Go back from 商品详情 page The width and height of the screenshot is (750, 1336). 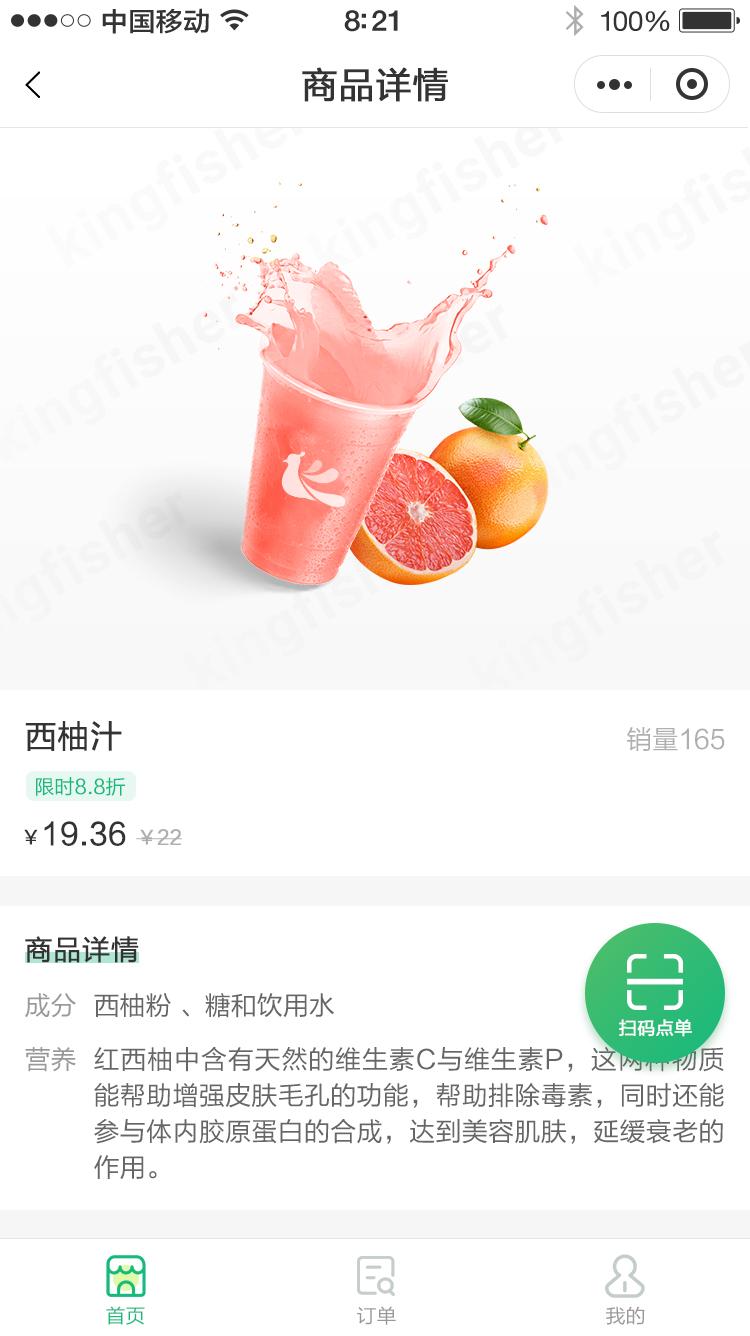[33, 85]
